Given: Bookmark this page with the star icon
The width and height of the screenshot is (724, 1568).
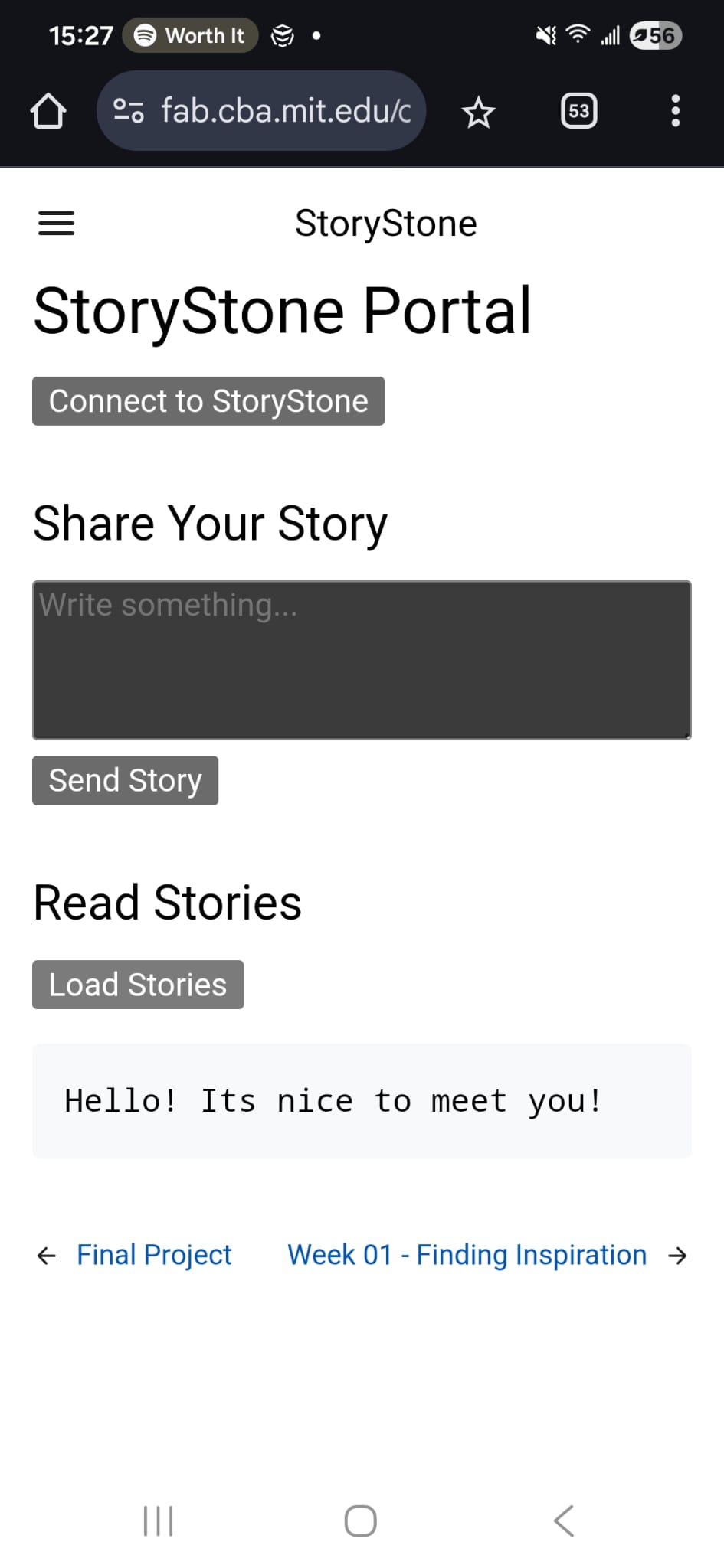Looking at the screenshot, I should click(478, 112).
